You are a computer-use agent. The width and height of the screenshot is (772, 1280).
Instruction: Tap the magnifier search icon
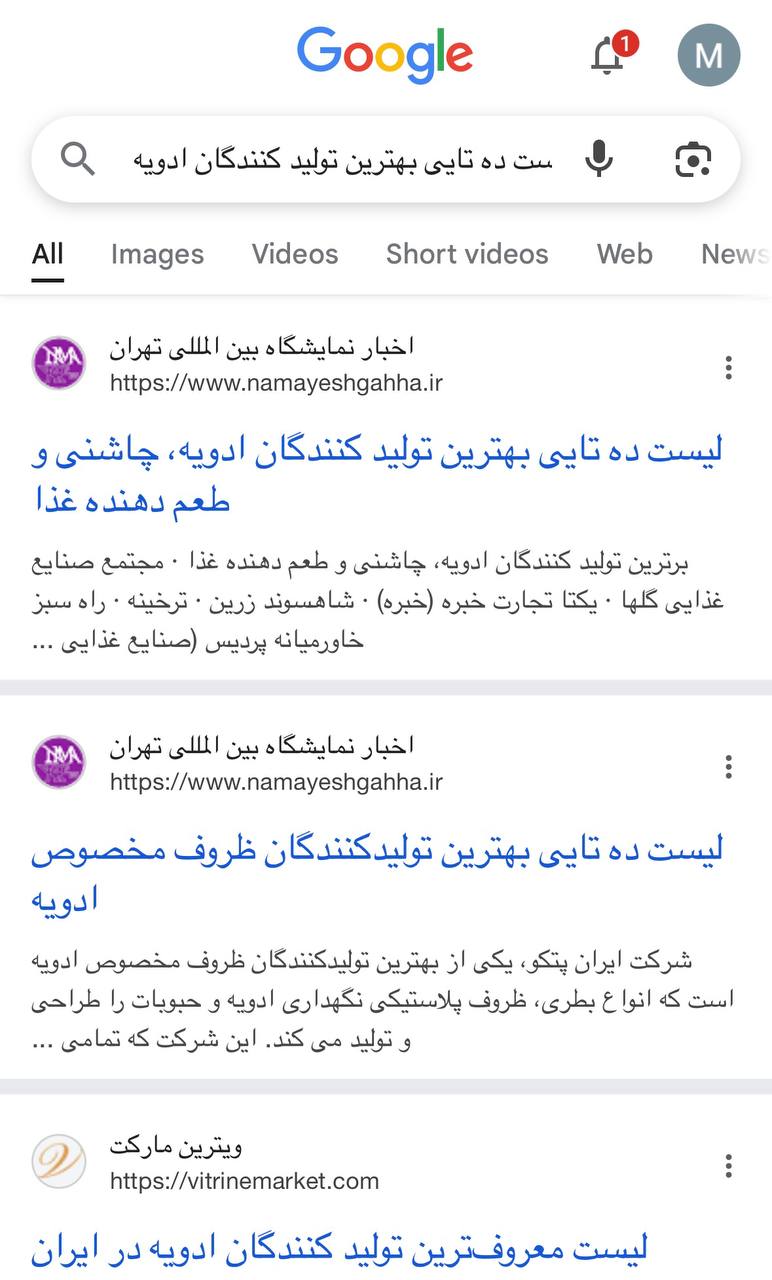[x=78, y=159]
